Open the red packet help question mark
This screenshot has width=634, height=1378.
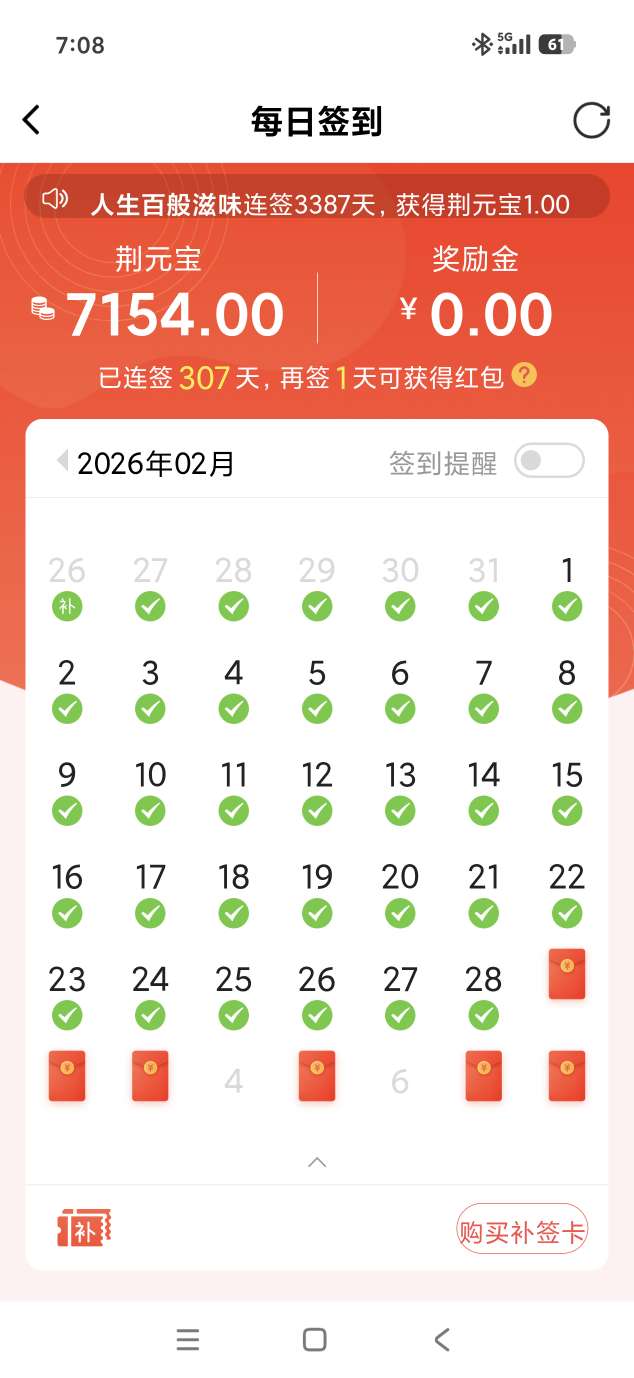[x=524, y=376]
